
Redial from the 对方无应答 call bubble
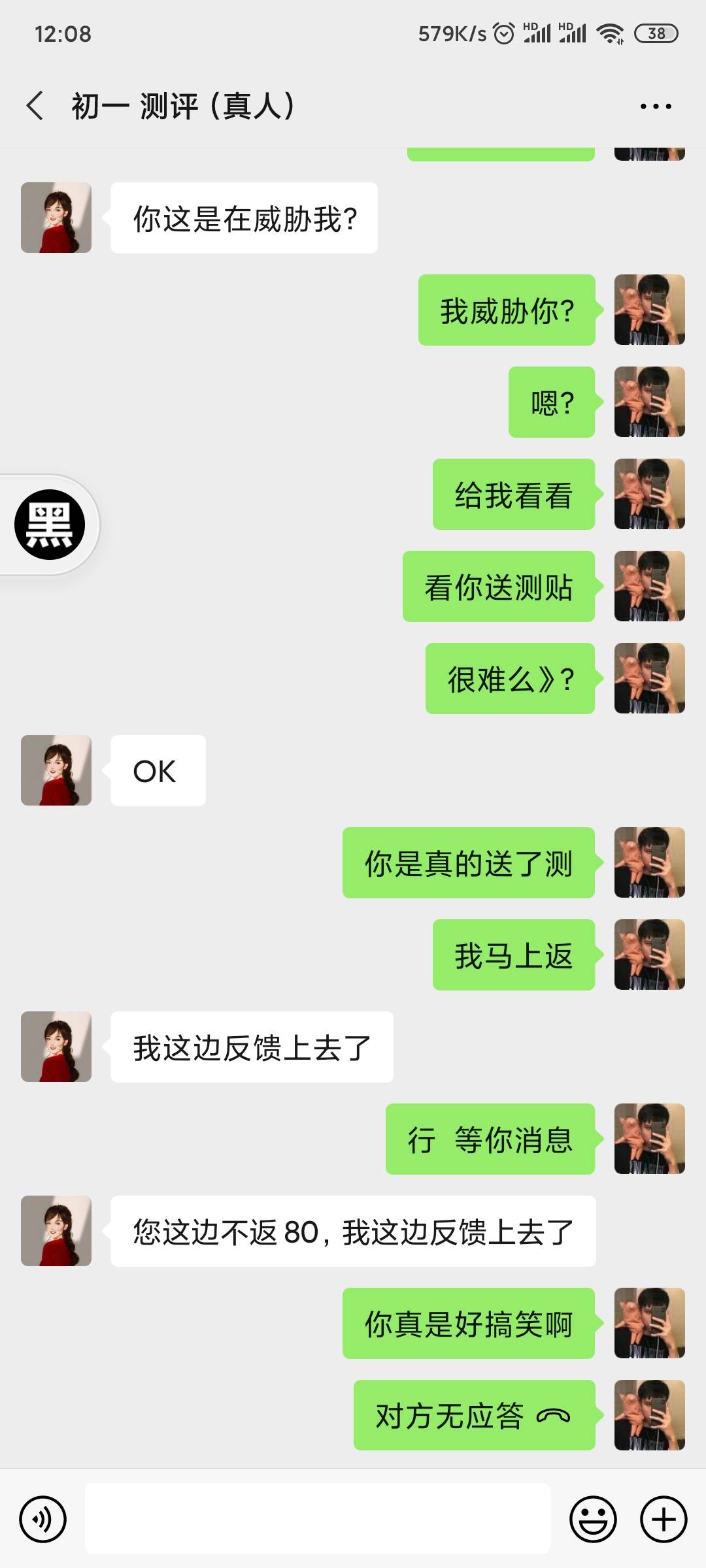[x=474, y=1416]
